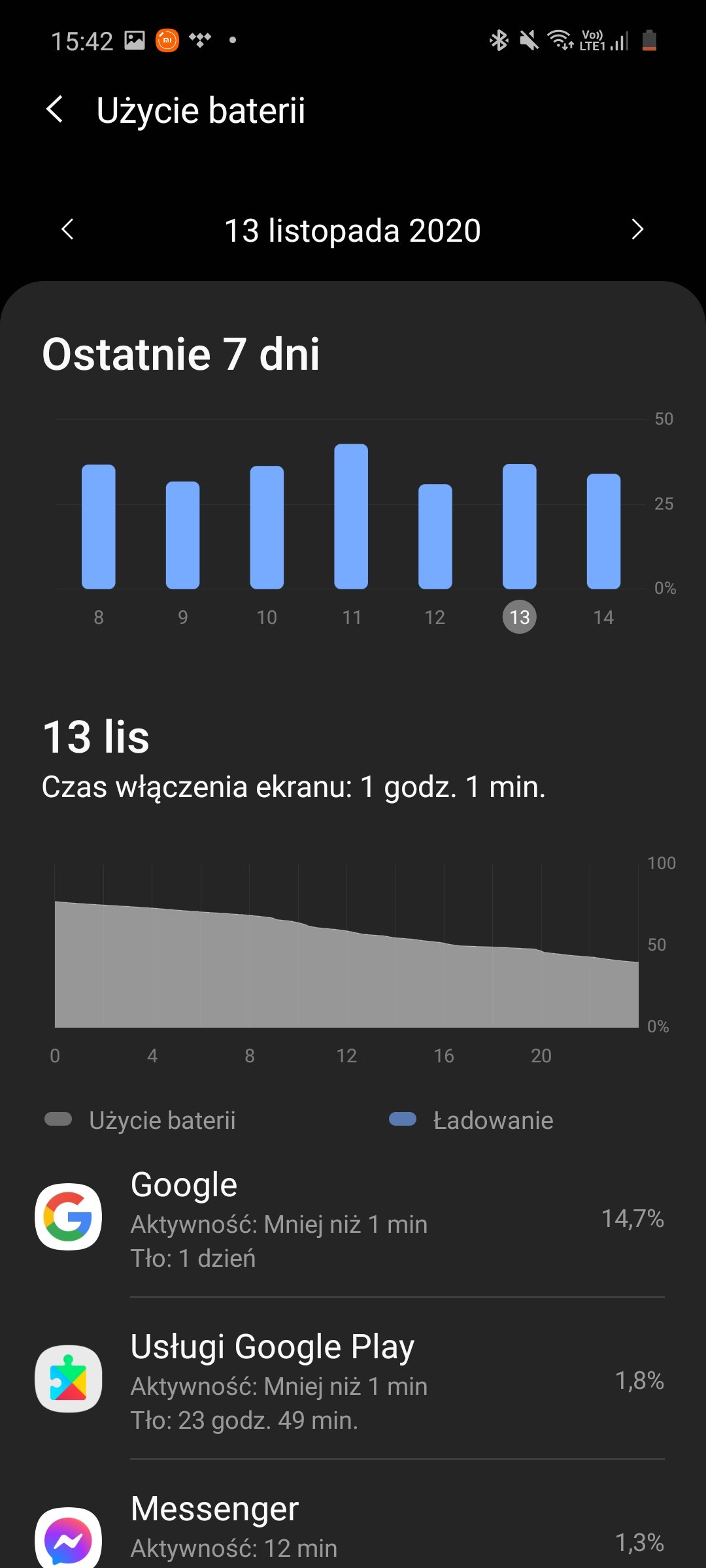
Task: Select day 14 bar in the chart
Action: 603,531
